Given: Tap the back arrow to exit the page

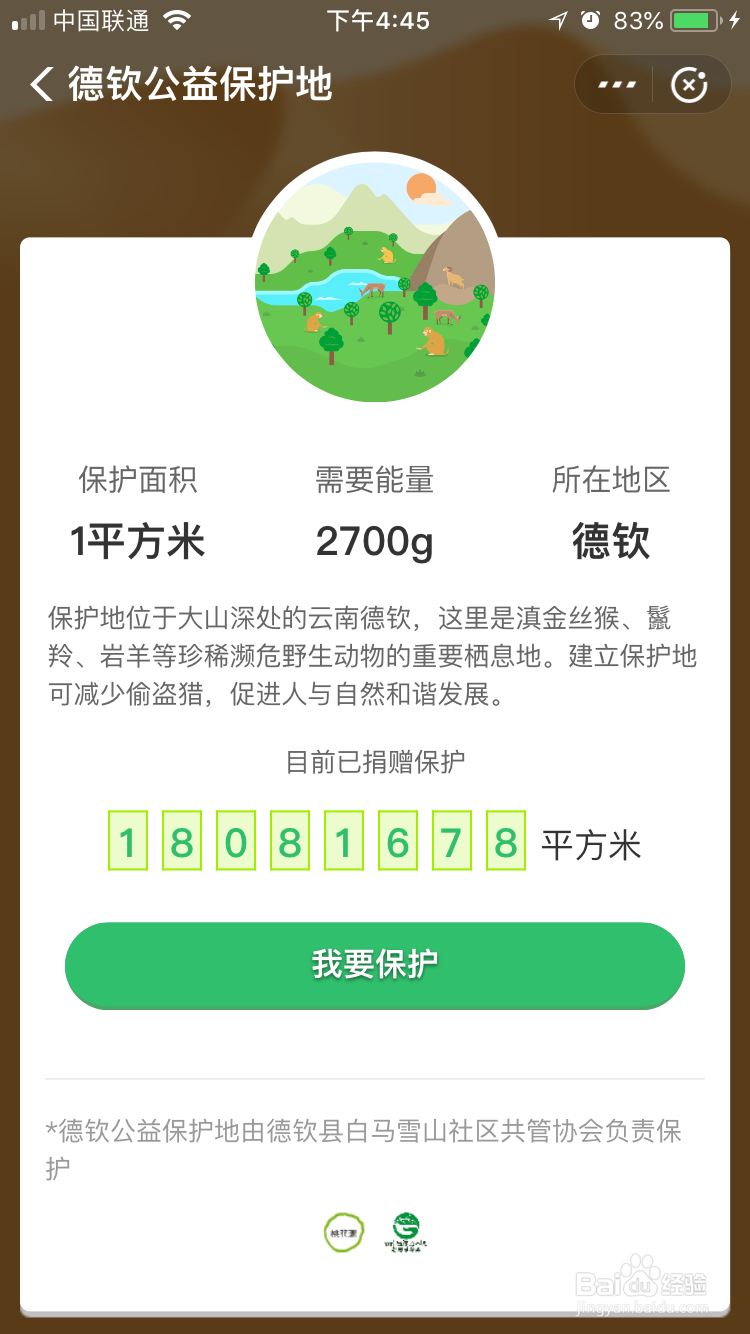Looking at the screenshot, I should [40, 86].
